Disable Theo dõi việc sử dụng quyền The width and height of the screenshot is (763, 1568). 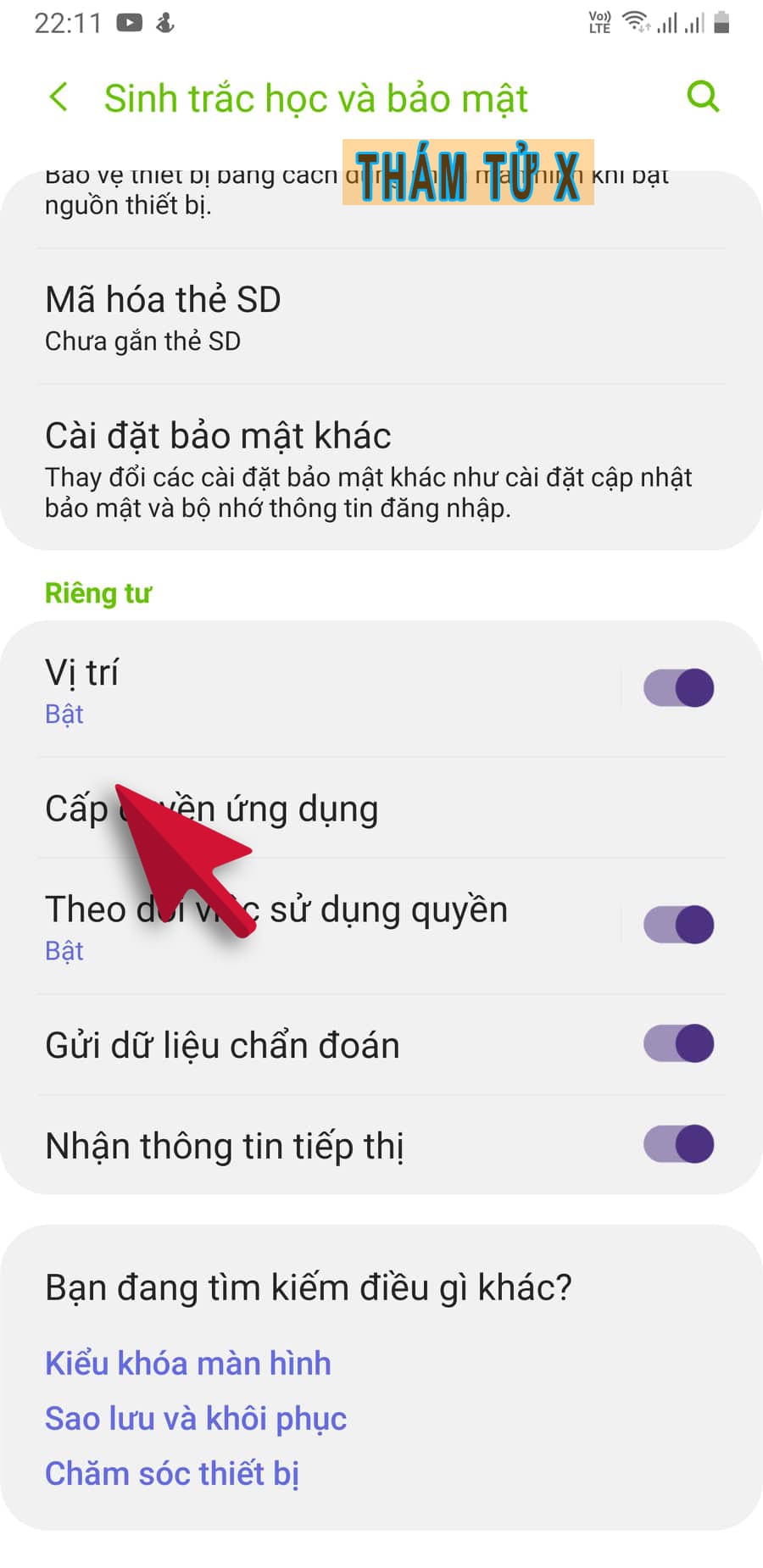[x=678, y=925]
